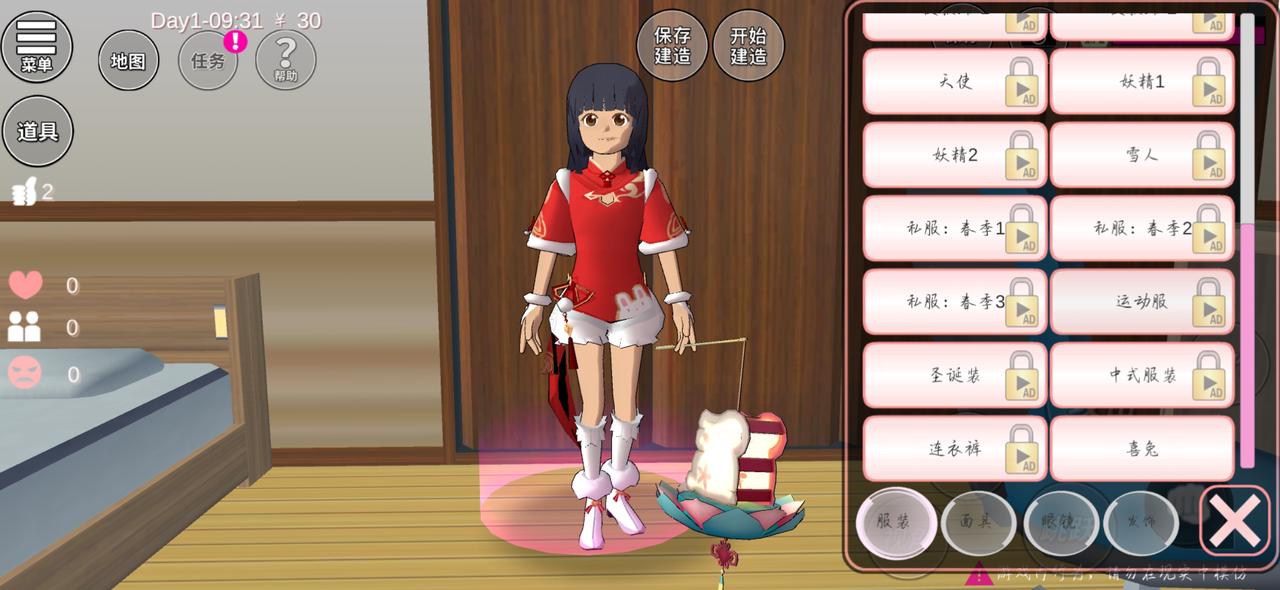This screenshot has width=1280, height=590.
Task: Open the 道具 items panel
Action: pos(37,131)
